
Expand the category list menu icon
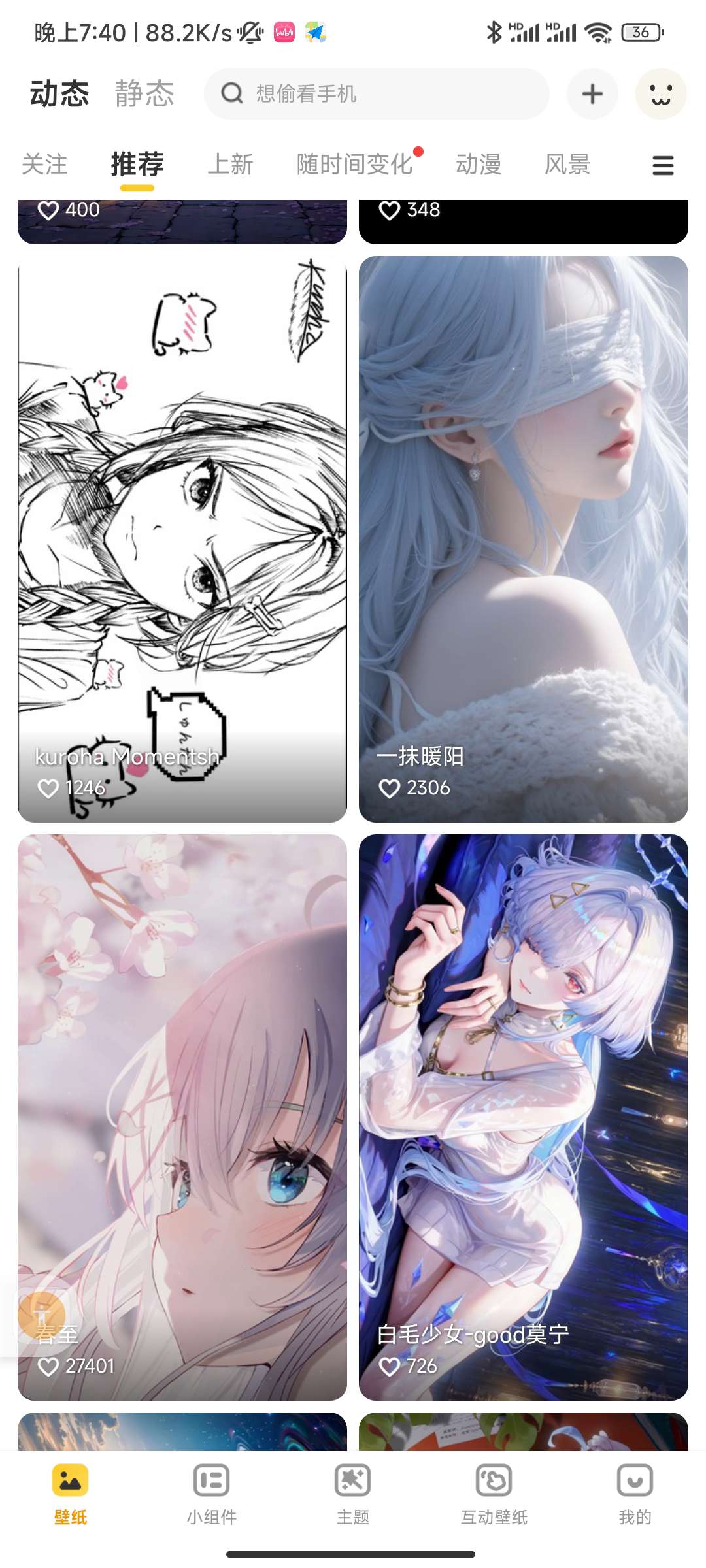tap(663, 165)
